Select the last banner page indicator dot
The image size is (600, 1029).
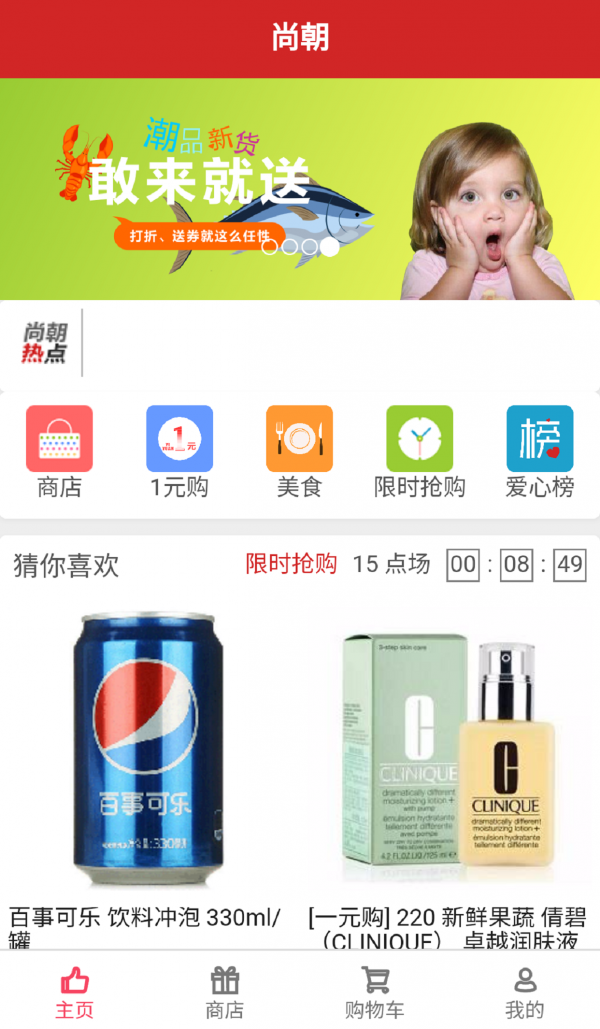click(330, 247)
